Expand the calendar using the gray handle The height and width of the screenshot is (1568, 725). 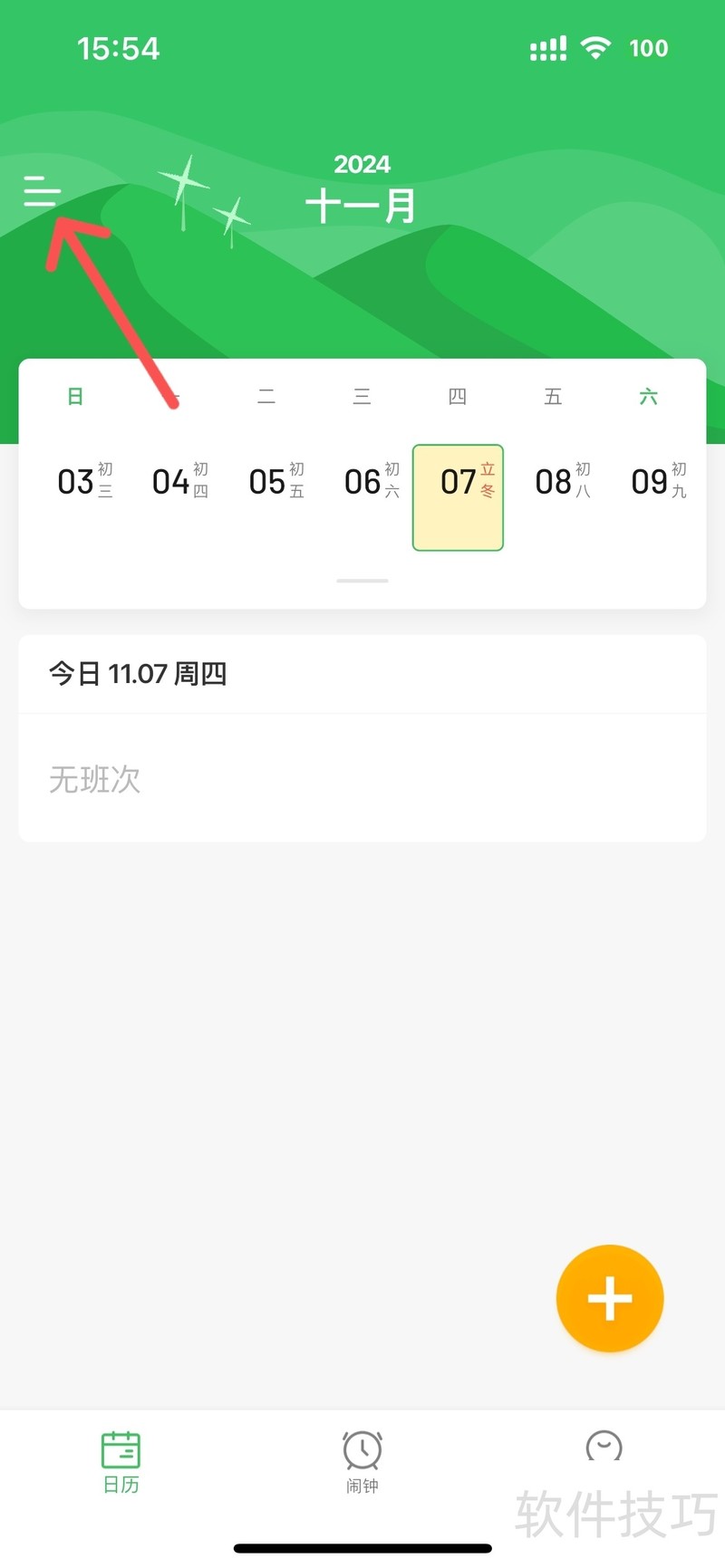point(362,581)
